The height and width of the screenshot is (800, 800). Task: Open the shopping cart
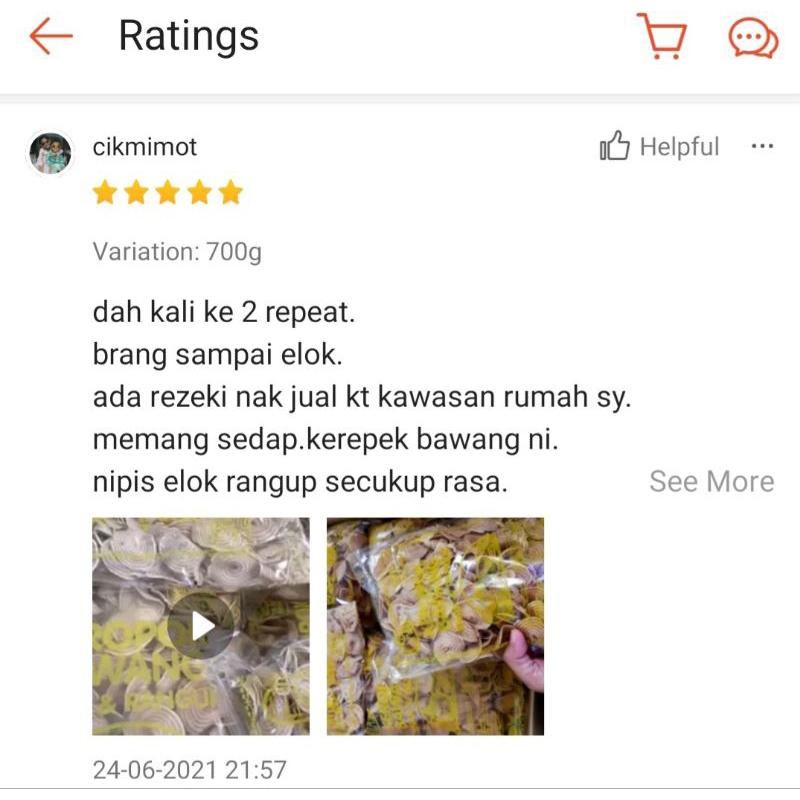pyautogui.click(x=662, y=36)
